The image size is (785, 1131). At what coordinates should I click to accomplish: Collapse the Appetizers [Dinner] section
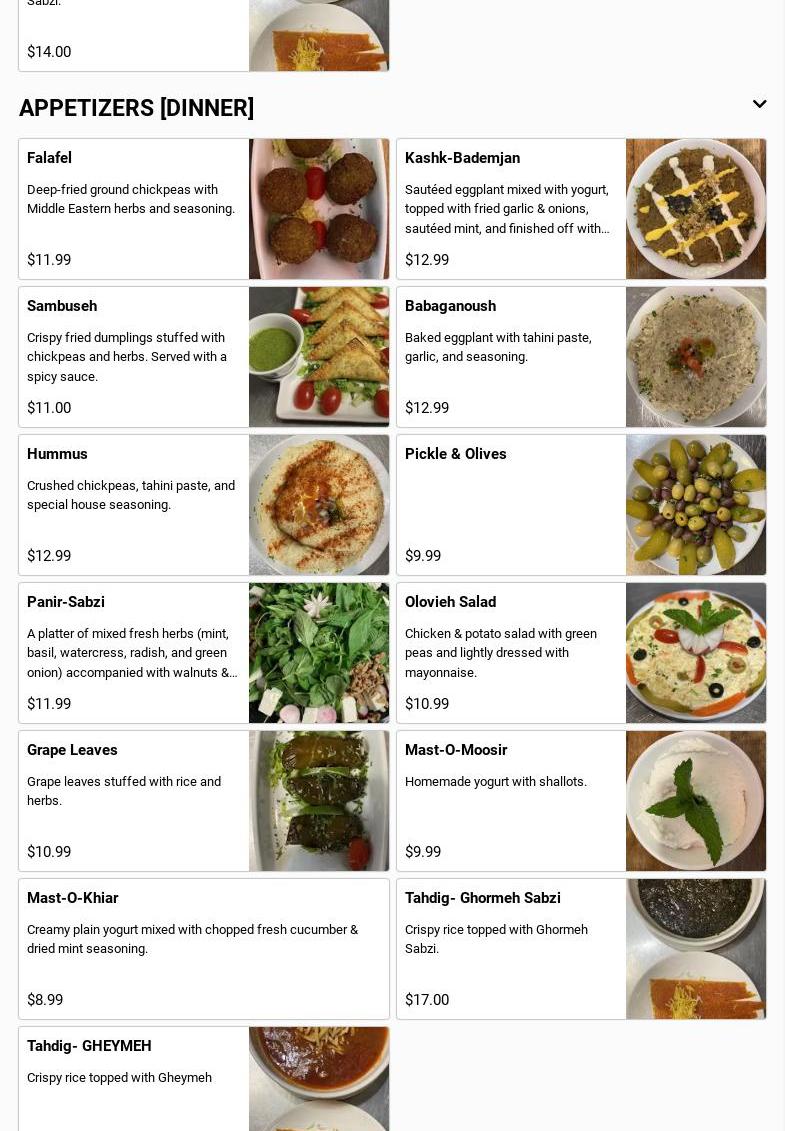tap(759, 105)
